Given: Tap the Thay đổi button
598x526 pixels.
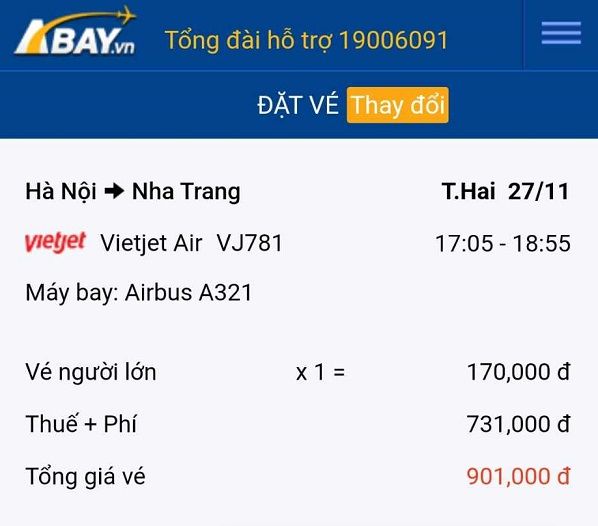Looking at the screenshot, I should coord(398,105).
